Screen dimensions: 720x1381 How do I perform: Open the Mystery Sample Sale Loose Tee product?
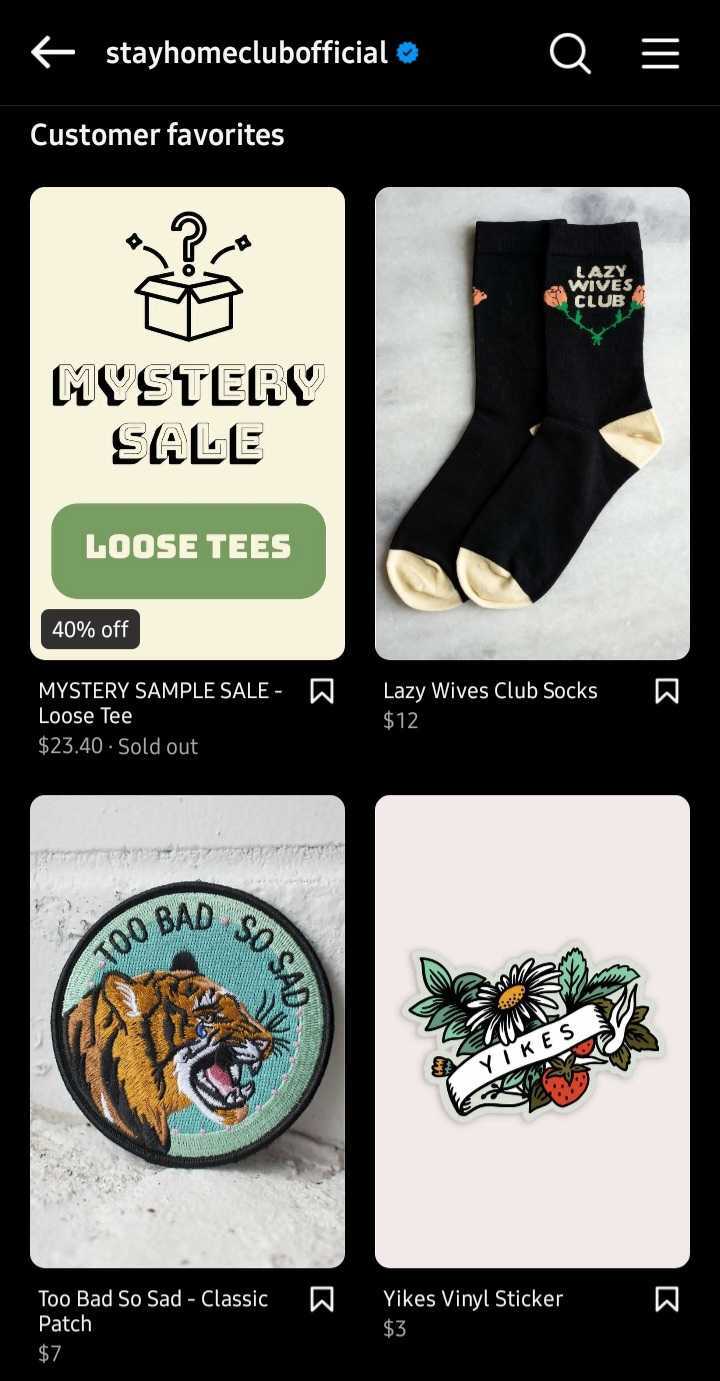(187, 423)
